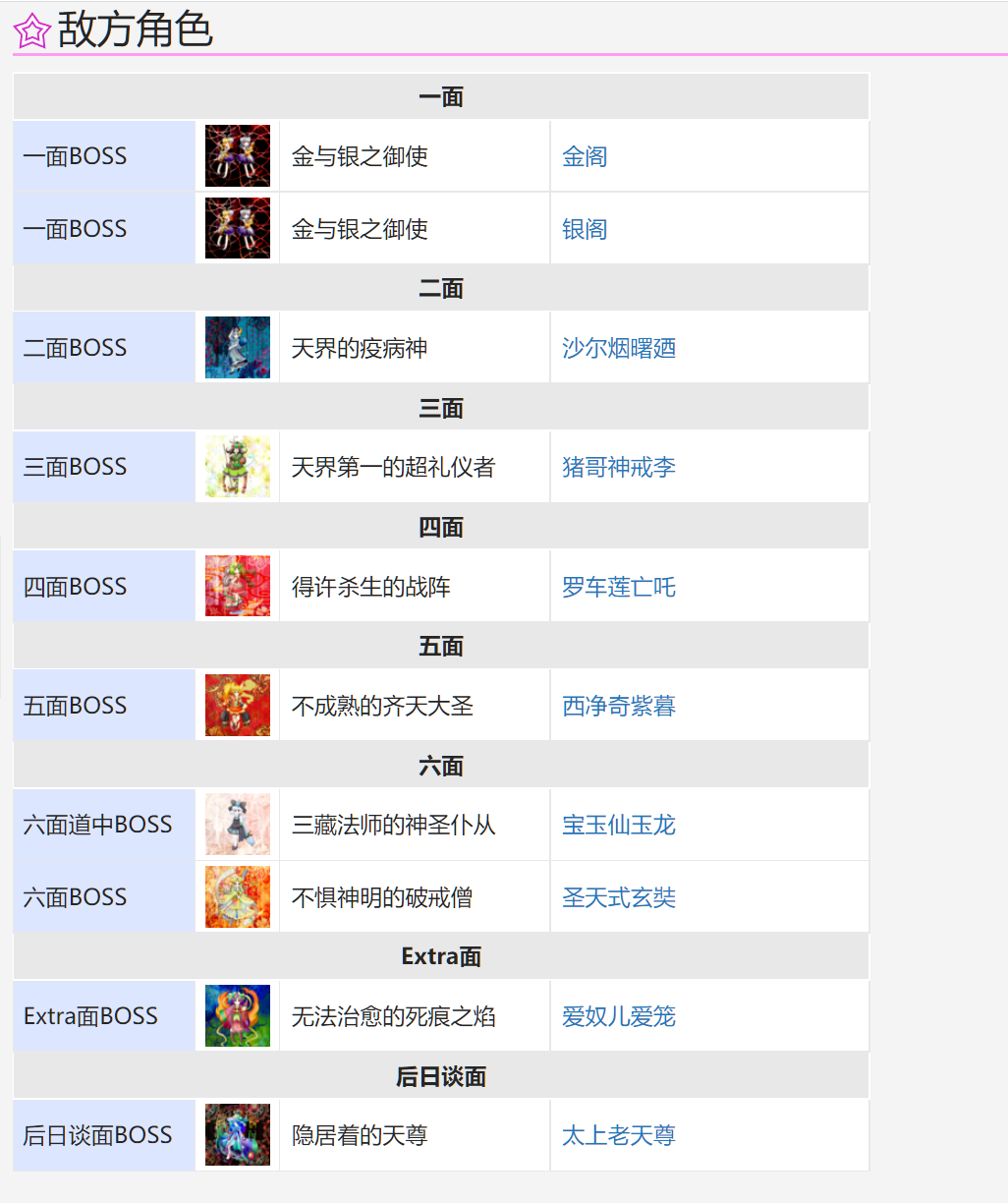Open the 西净奇紫暮 link

point(618,706)
